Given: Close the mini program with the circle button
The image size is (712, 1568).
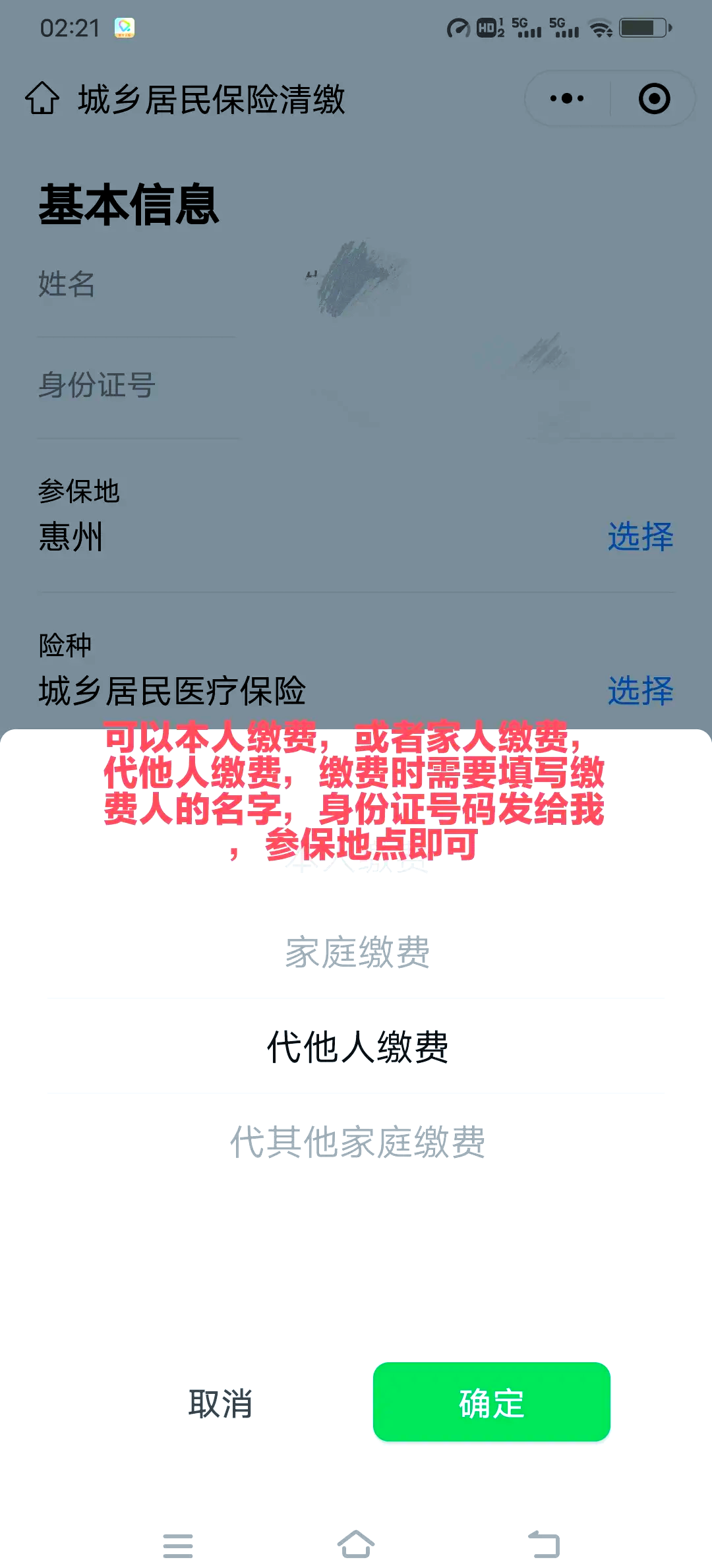Looking at the screenshot, I should click(x=654, y=99).
